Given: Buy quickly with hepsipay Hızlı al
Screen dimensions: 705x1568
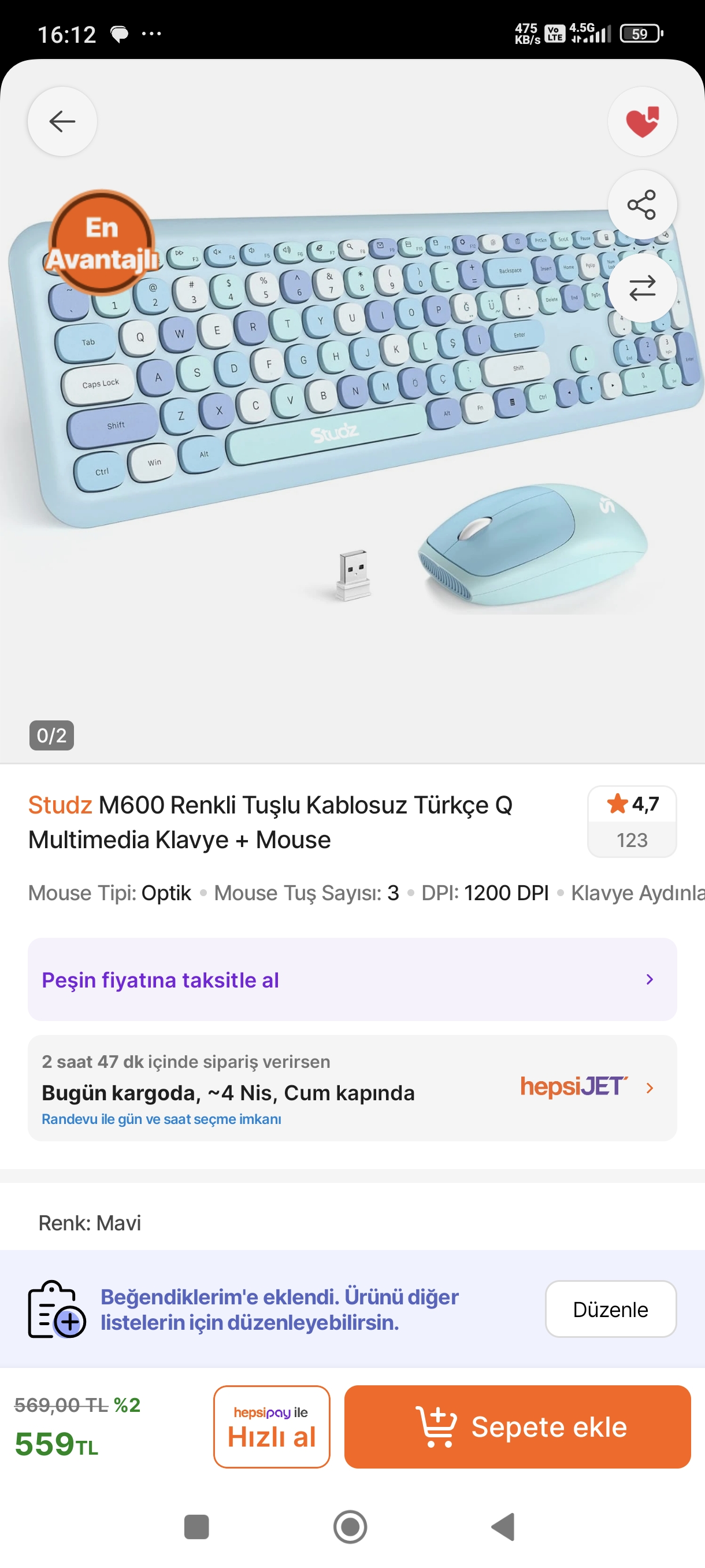Looking at the screenshot, I should [271, 1426].
